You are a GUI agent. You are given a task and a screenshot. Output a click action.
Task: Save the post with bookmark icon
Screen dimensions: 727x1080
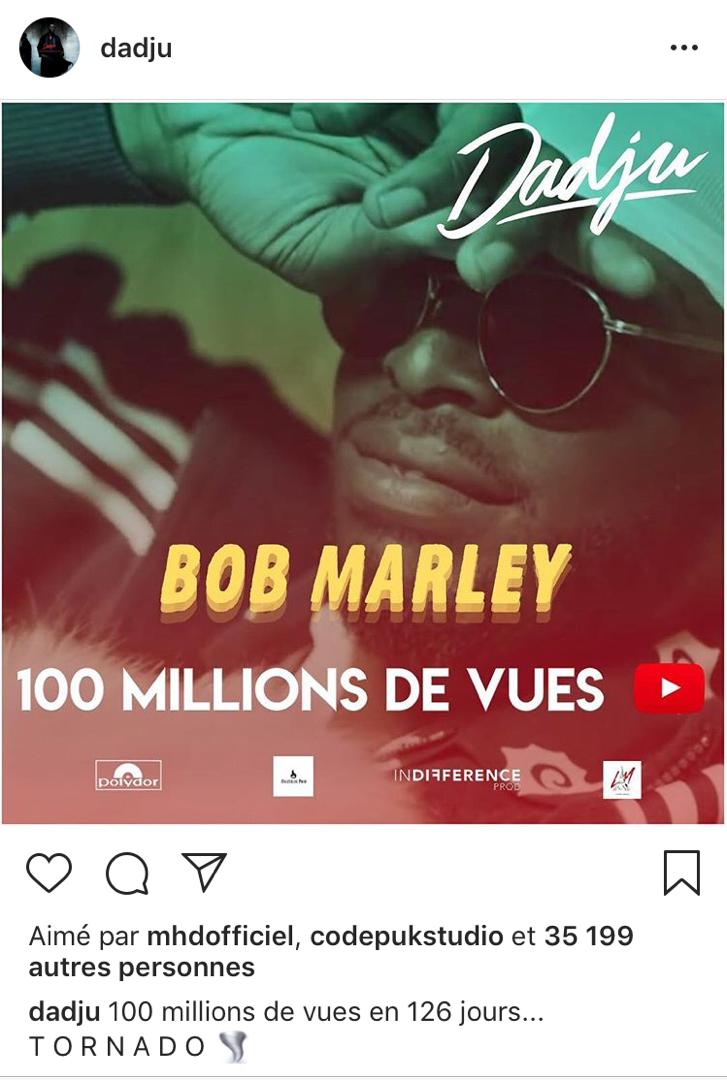click(x=681, y=872)
